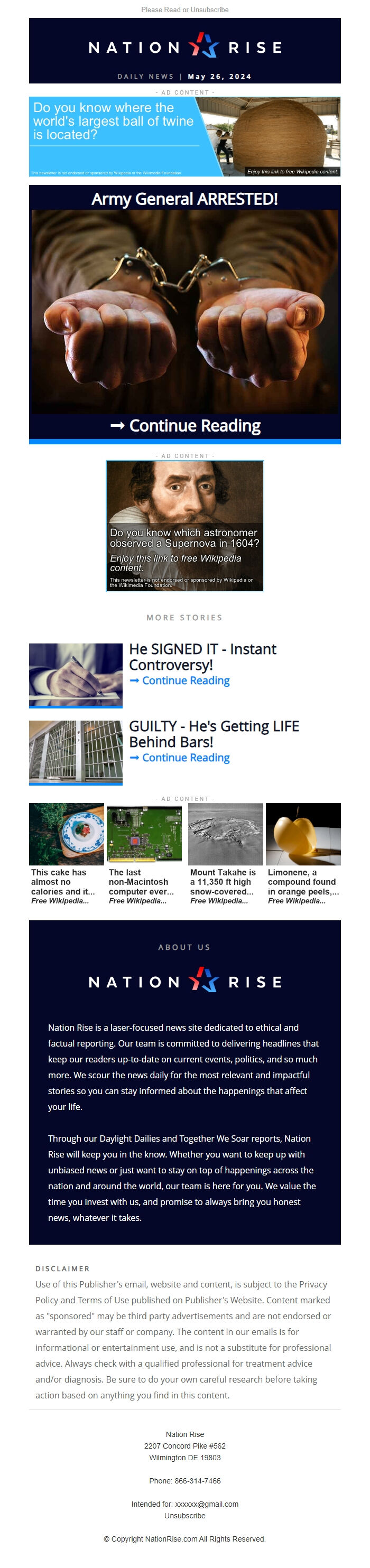This screenshot has width=370, height=1568.
Task: Tap the Unsubscribe link at top
Action: (209, 10)
